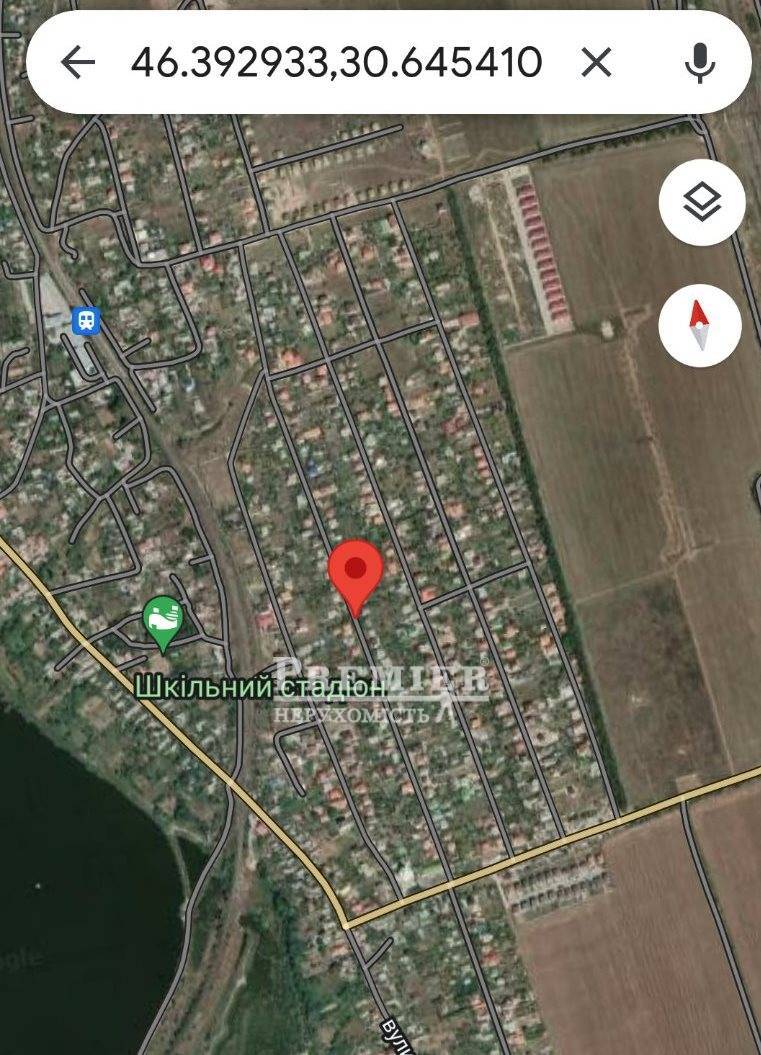Tap the back arrow in the search bar
Image resolution: width=761 pixels, height=1055 pixels.
click(x=78, y=63)
